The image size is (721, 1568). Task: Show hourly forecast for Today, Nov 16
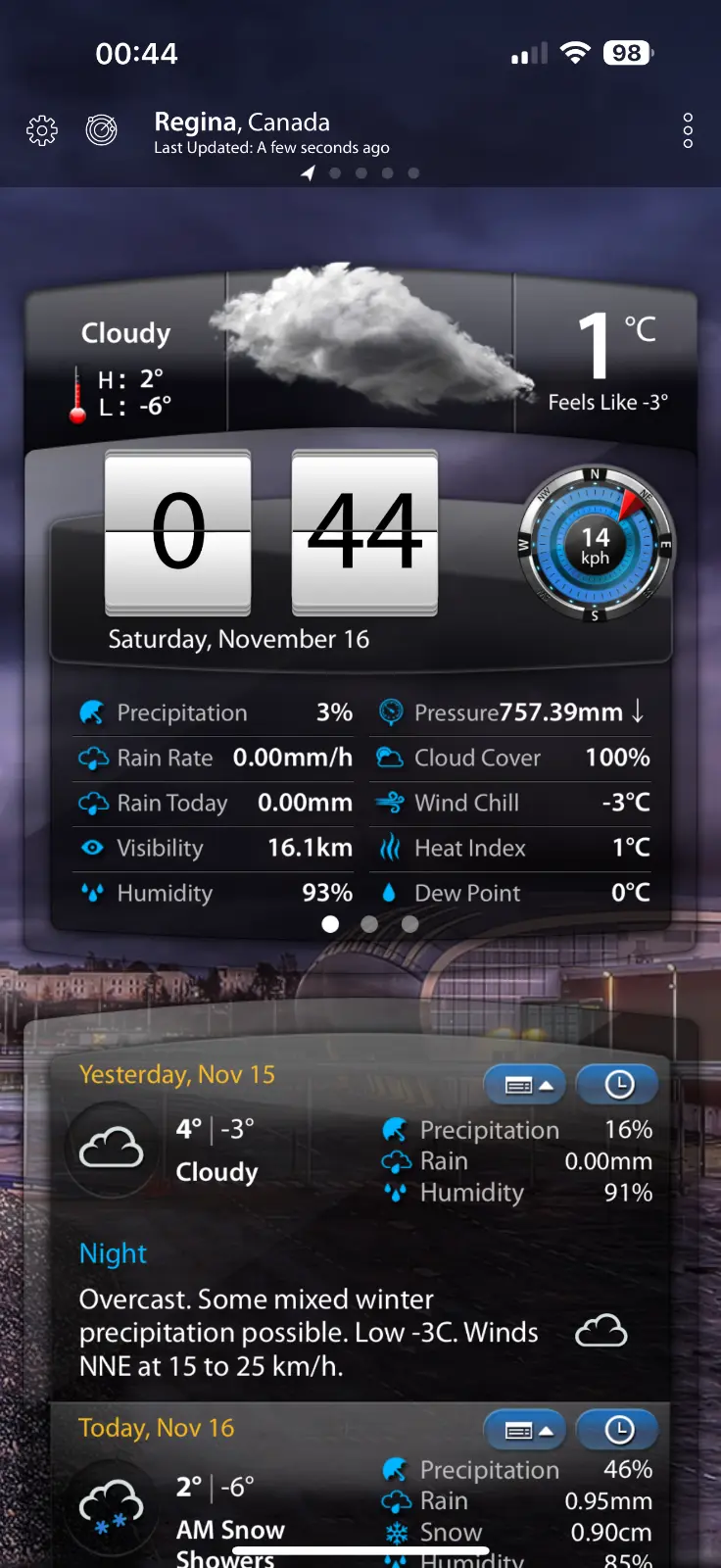point(618,1431)
